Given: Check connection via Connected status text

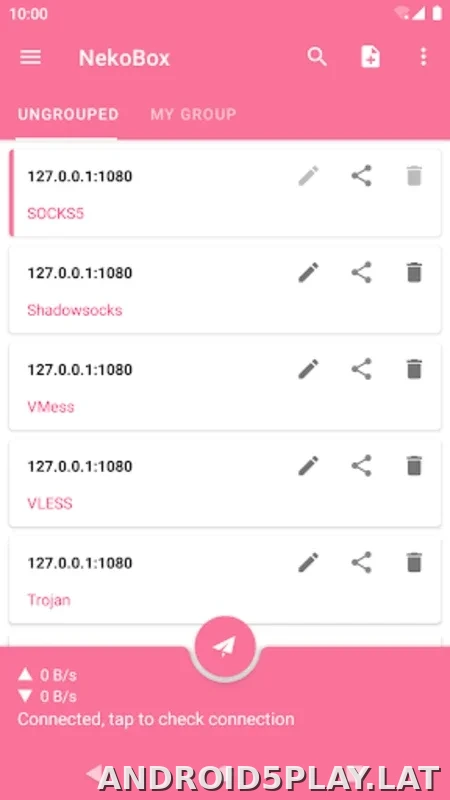Looking at the screenshot, I should click(156, 719).
